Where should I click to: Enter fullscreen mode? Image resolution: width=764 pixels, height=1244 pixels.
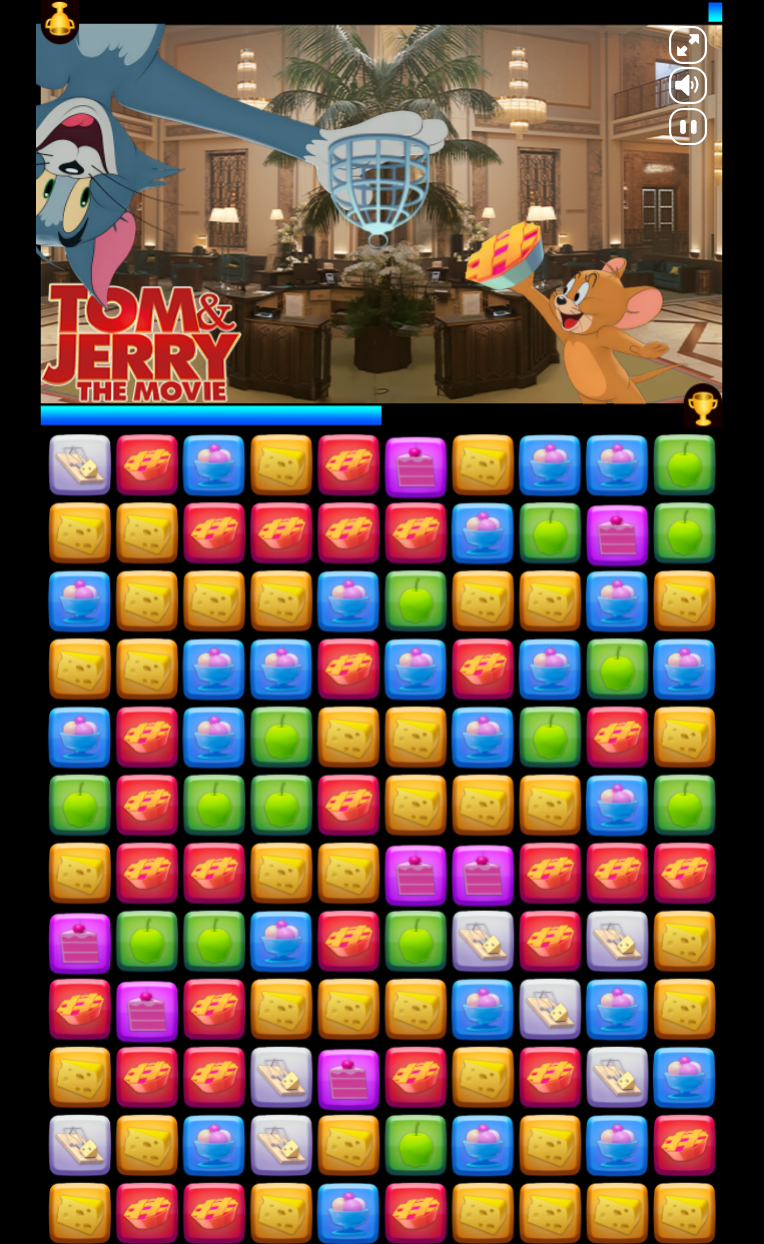[x=687, y=45]
